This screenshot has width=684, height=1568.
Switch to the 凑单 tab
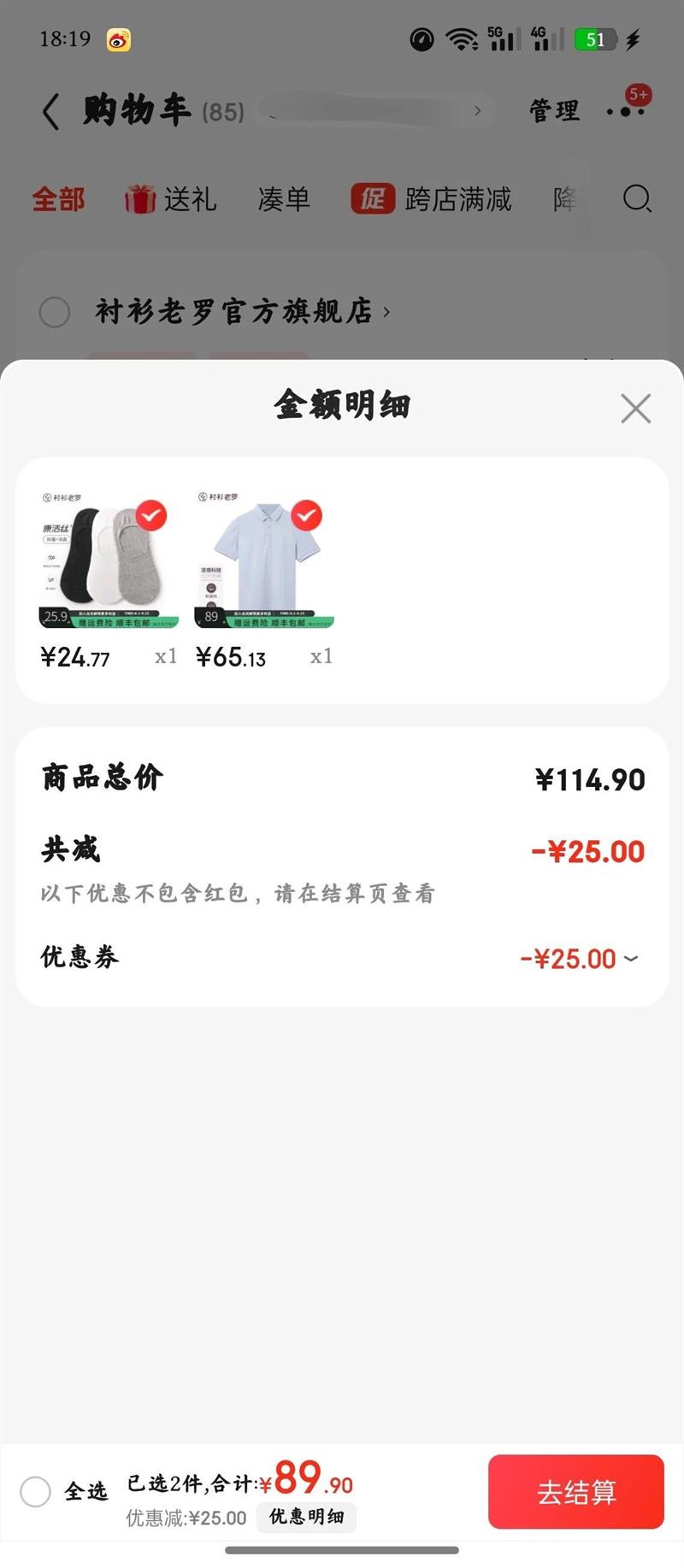point(283,198)
